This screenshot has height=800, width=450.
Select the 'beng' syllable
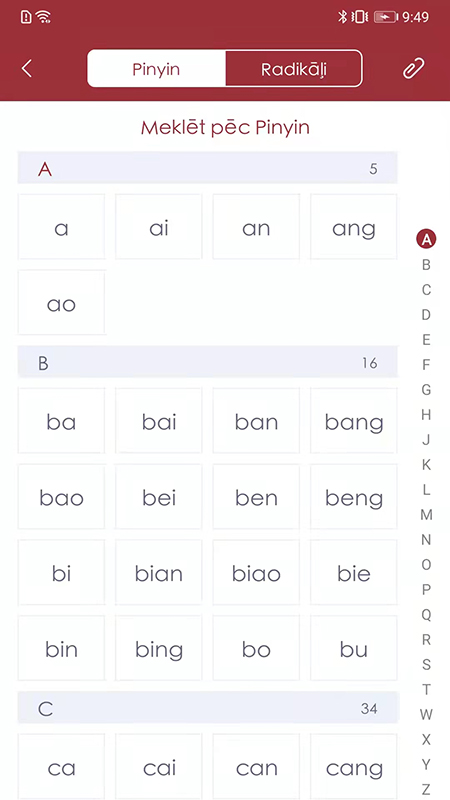354,497
